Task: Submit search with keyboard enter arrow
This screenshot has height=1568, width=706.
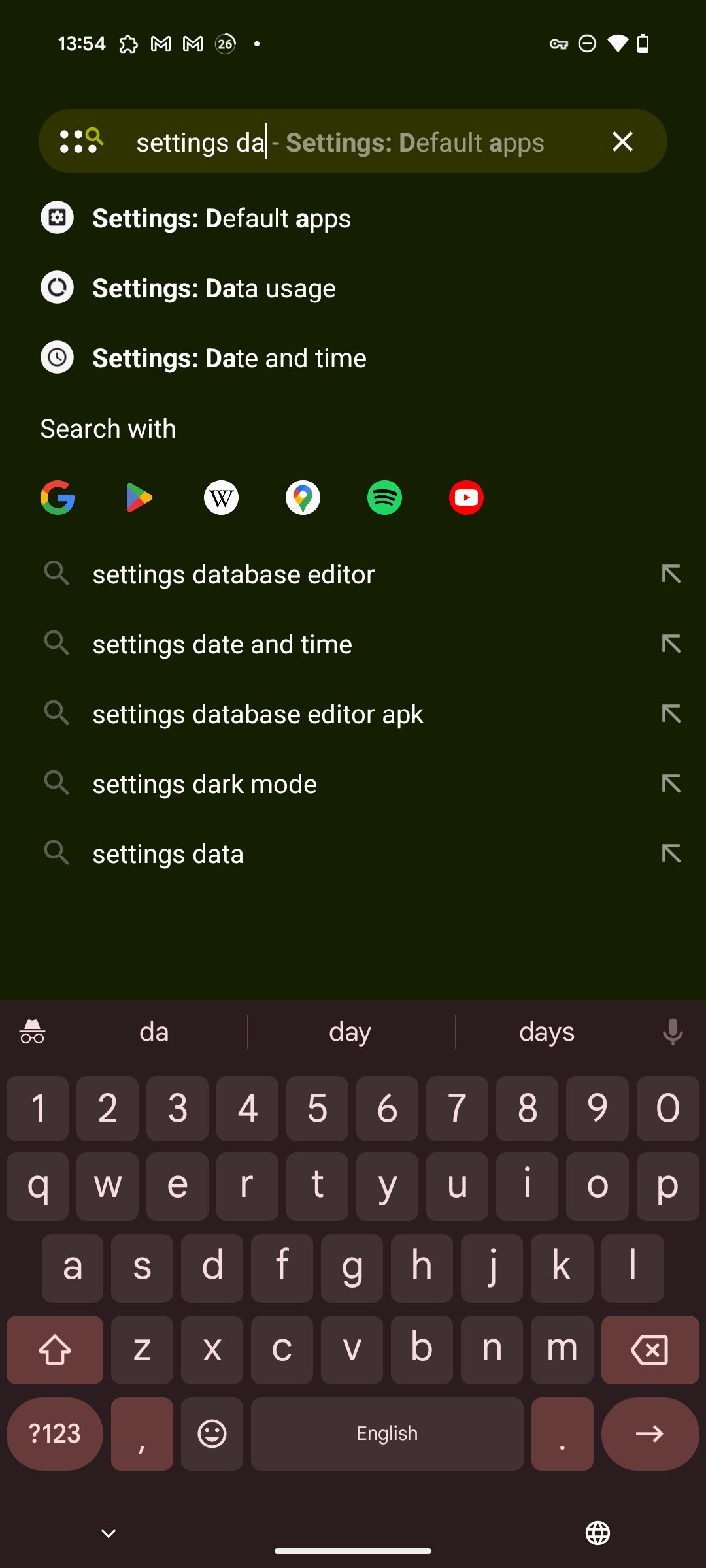Action: pyautogui.click(x=649, y=1433)
